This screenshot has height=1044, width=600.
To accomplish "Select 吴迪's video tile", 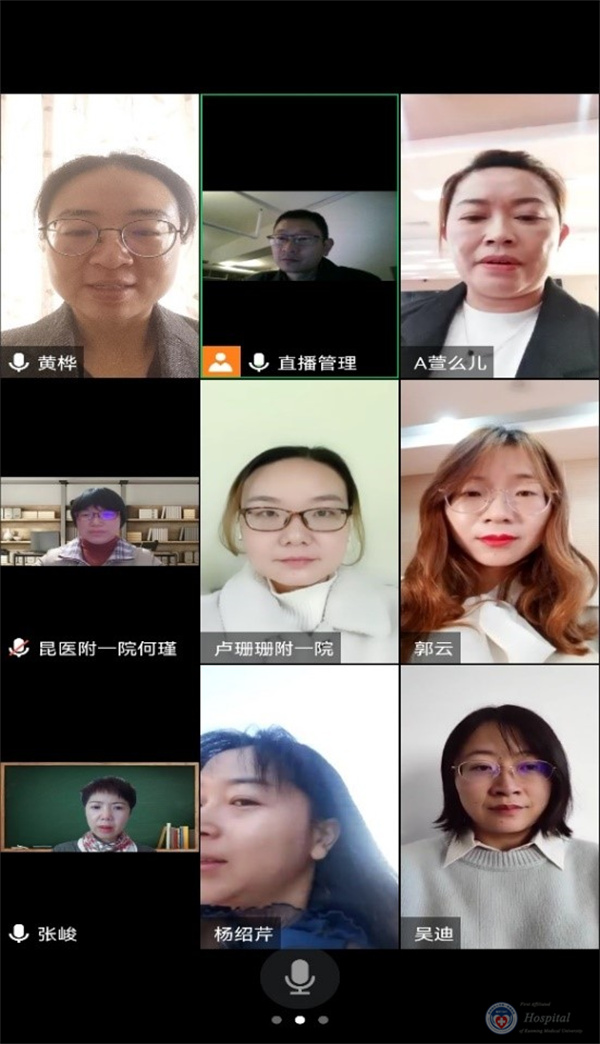I will [x=500, y=808].
